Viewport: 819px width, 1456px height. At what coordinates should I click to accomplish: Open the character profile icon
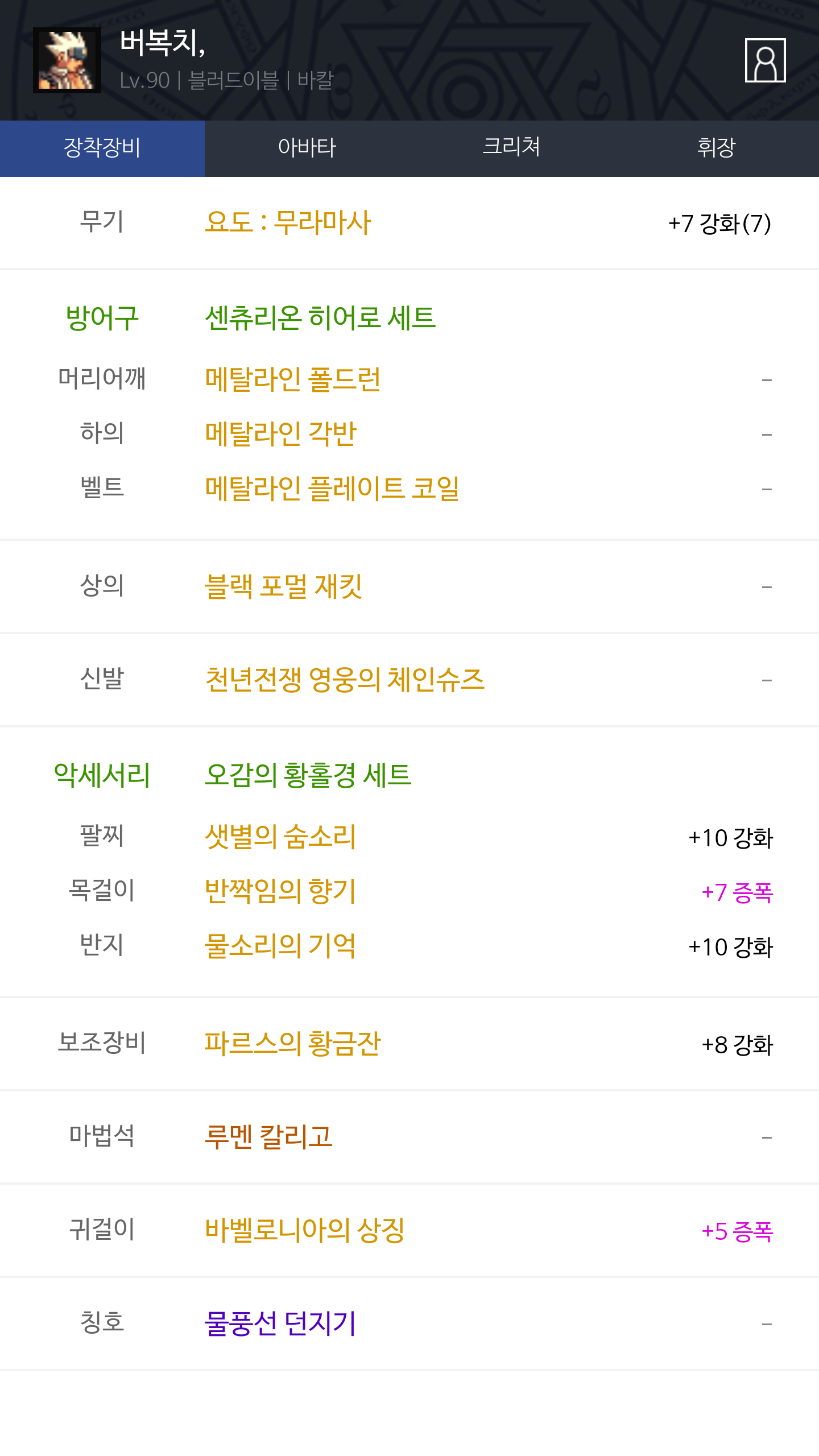pyautogui.click(x=765, y=60)
